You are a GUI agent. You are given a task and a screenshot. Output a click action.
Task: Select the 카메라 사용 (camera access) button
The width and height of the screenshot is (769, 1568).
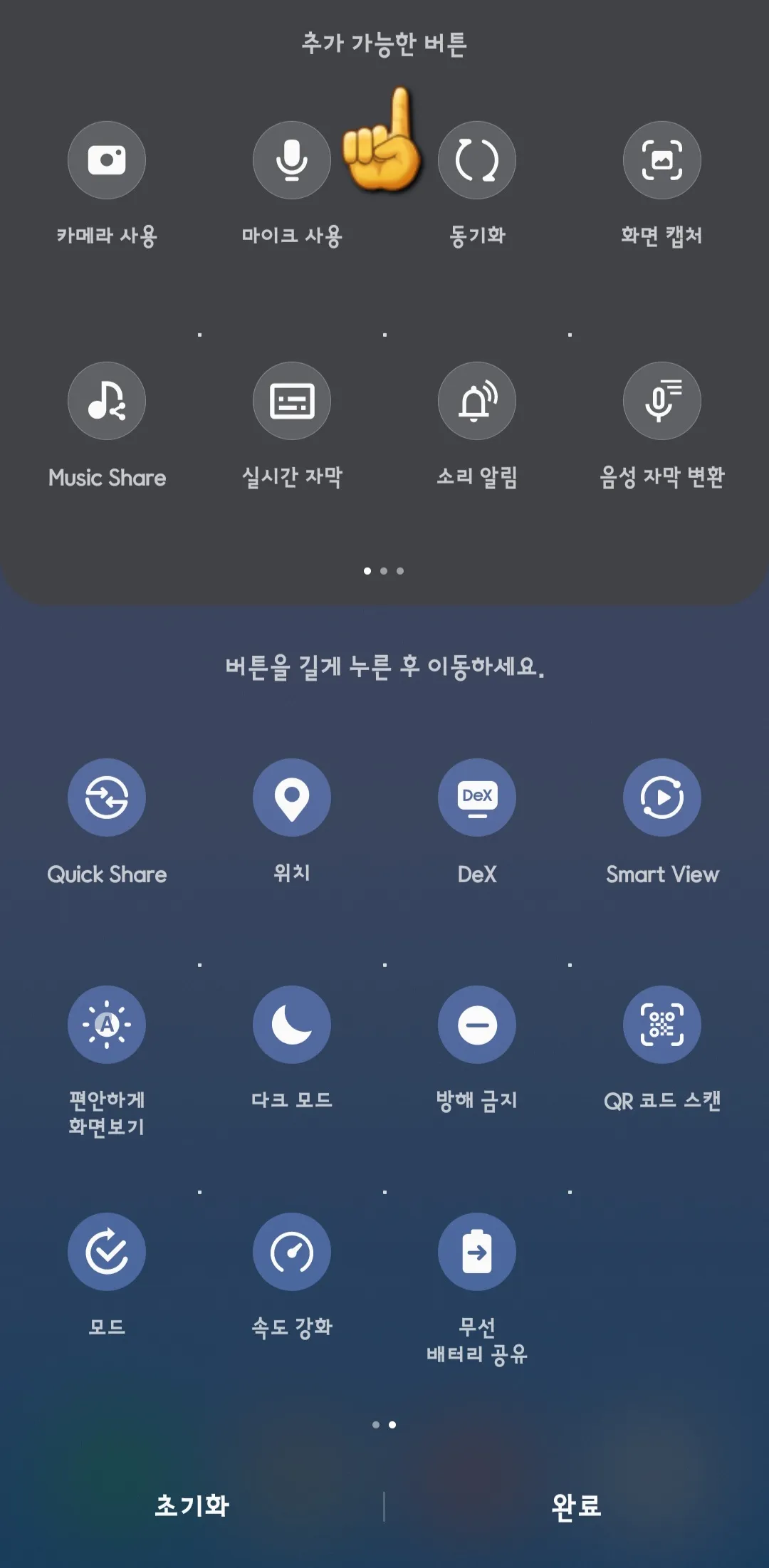(x=107, y=160)
